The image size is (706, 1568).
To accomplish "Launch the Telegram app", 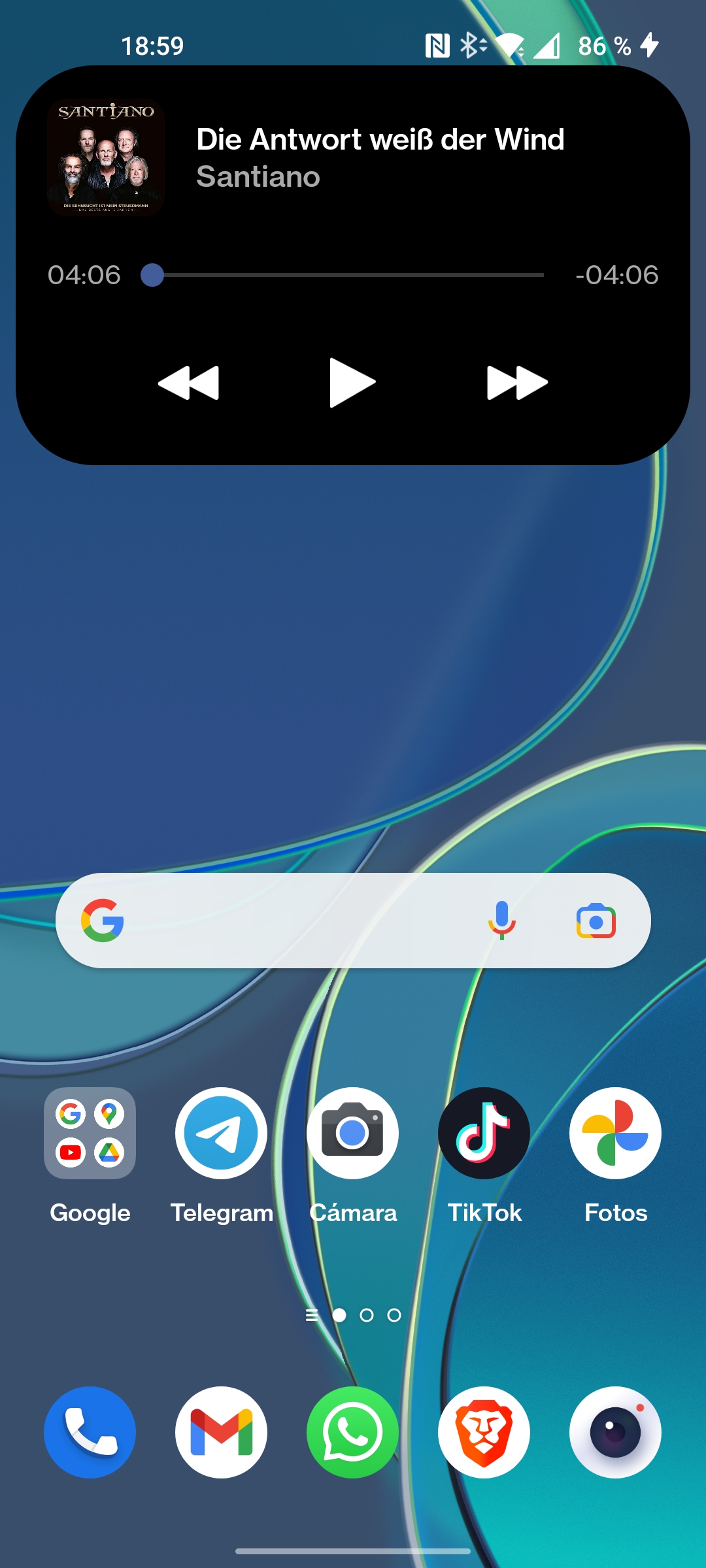I will [x=222, y=1133].
